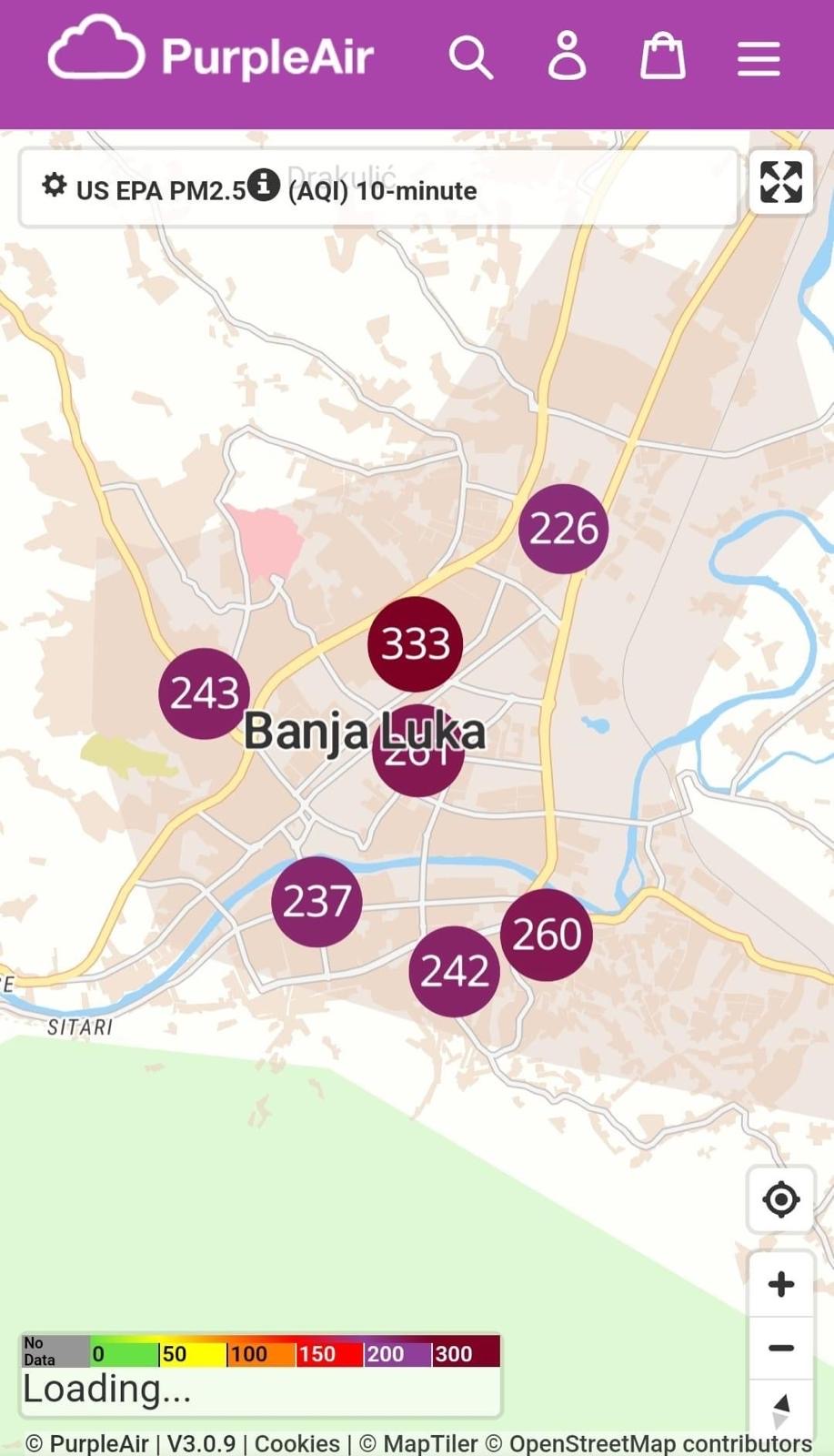Center map on my location
Viewport: 834px width, 1456px height.
pos(781,1200)
